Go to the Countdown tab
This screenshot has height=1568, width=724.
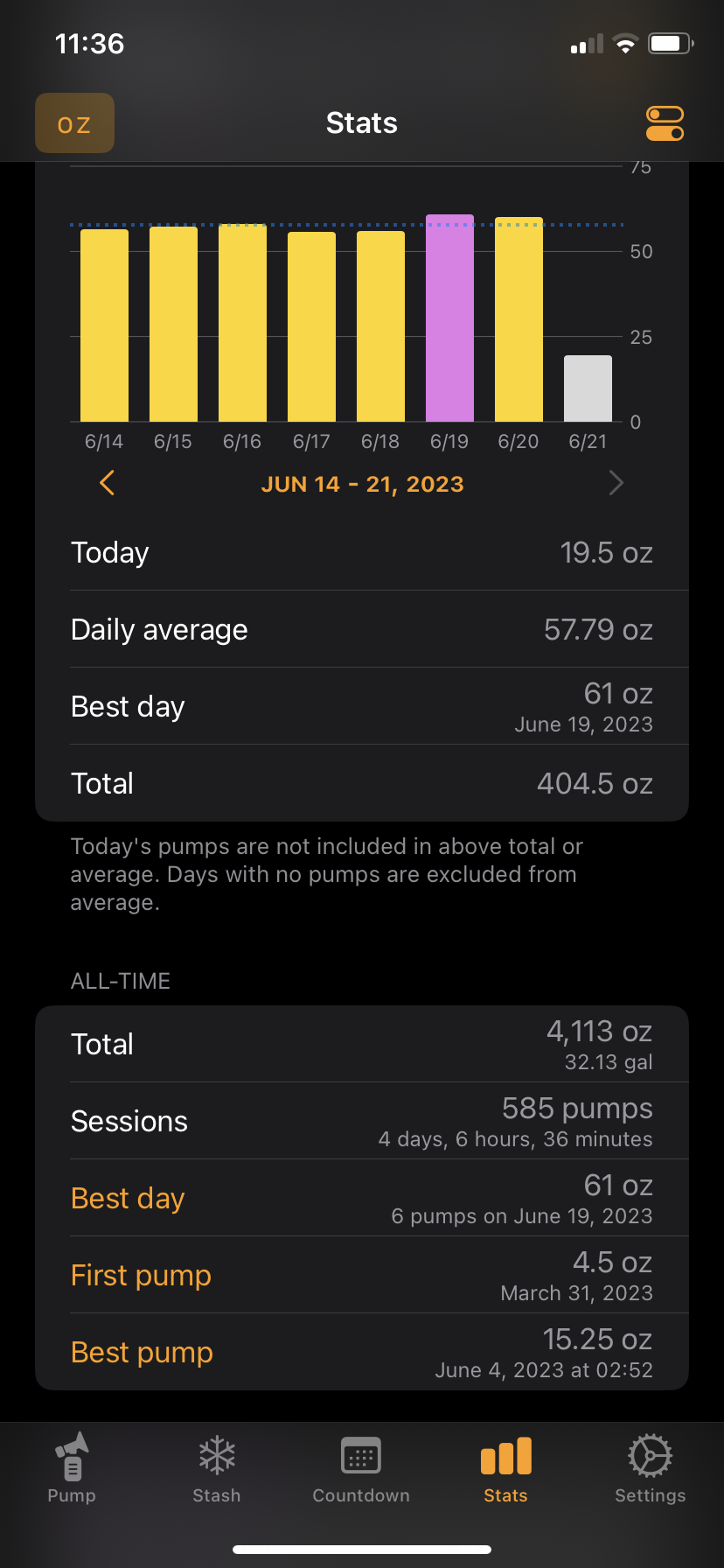361,1467
